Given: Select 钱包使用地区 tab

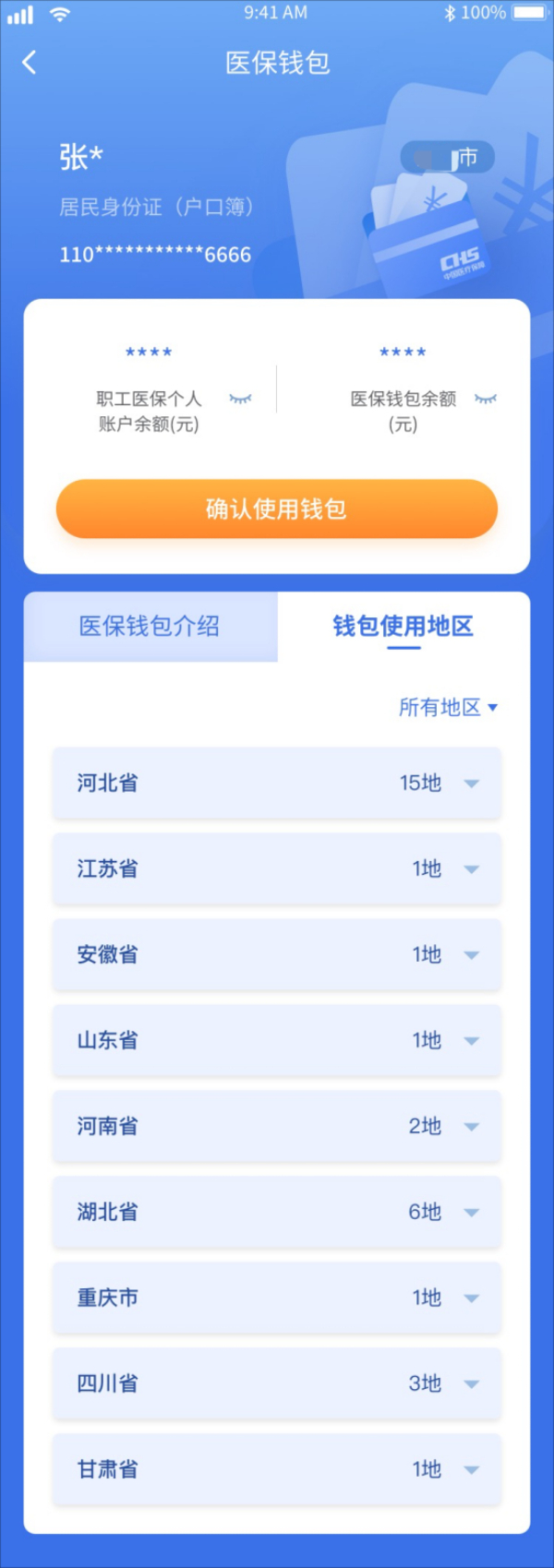Looking at the screenshot, I should click(403, 627).
